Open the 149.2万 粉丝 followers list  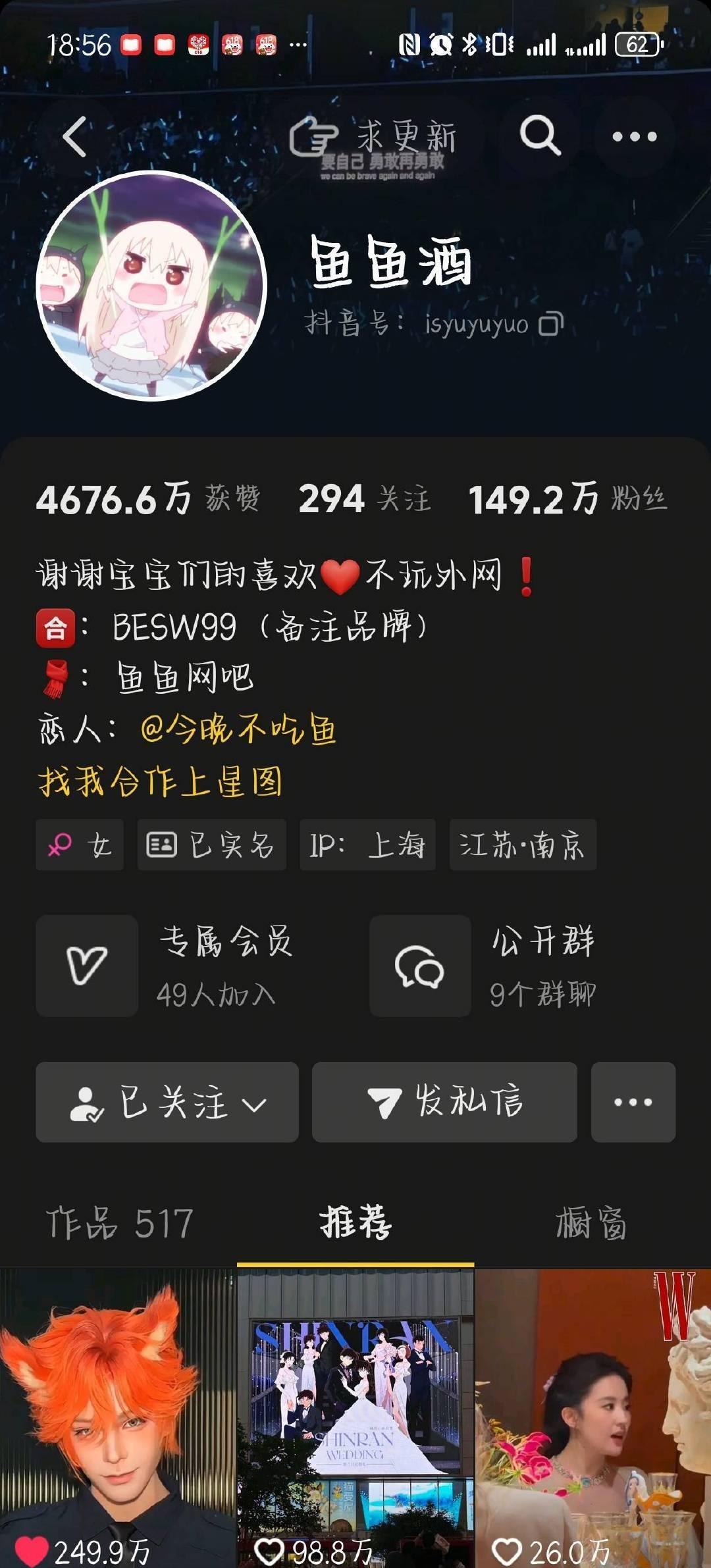pos(568,499)
